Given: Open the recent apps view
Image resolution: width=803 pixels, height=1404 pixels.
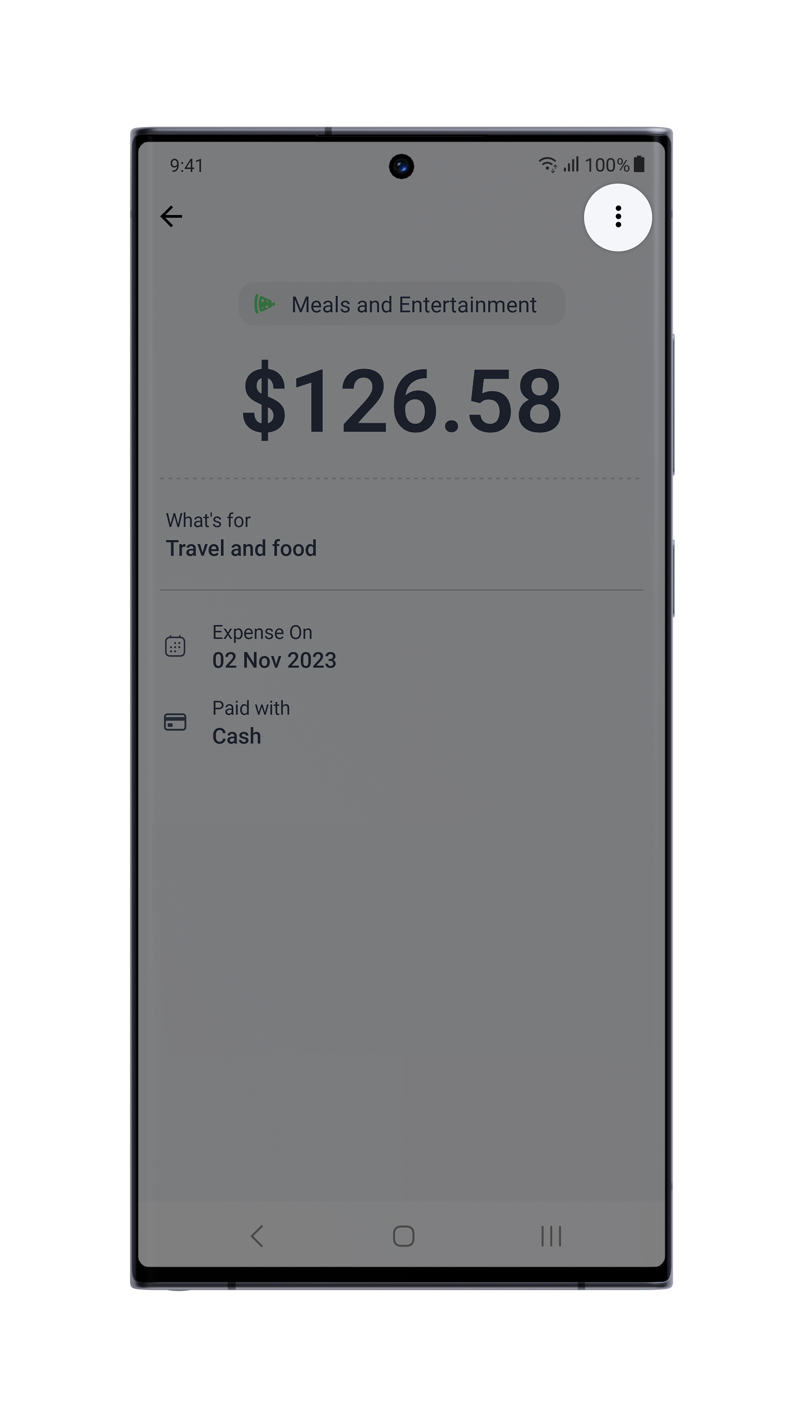Looking at the screenshot, I should 551,1236.
